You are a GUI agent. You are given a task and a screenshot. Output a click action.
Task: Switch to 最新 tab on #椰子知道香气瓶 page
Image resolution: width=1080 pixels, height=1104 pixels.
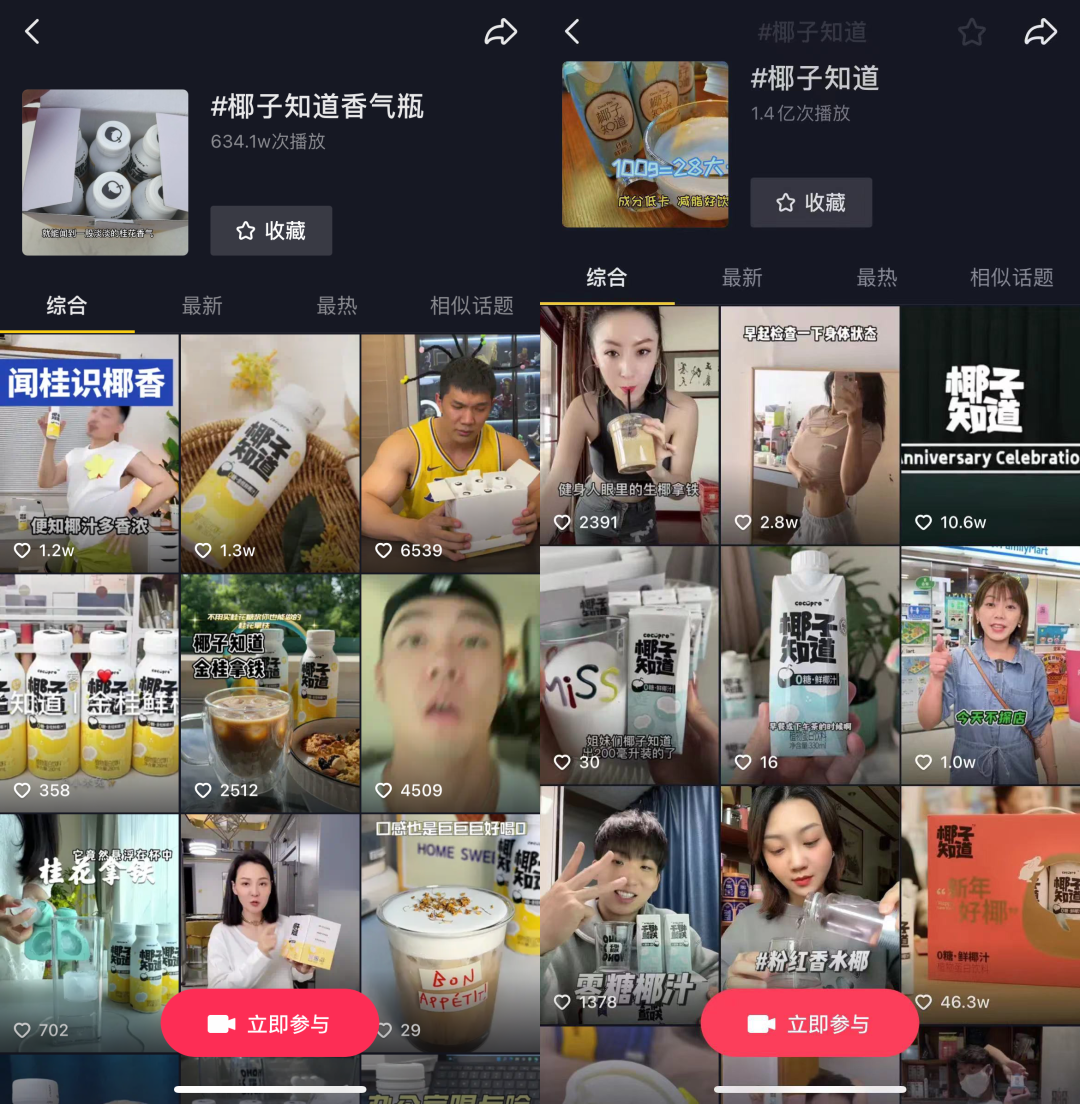(x=202, y=306)
